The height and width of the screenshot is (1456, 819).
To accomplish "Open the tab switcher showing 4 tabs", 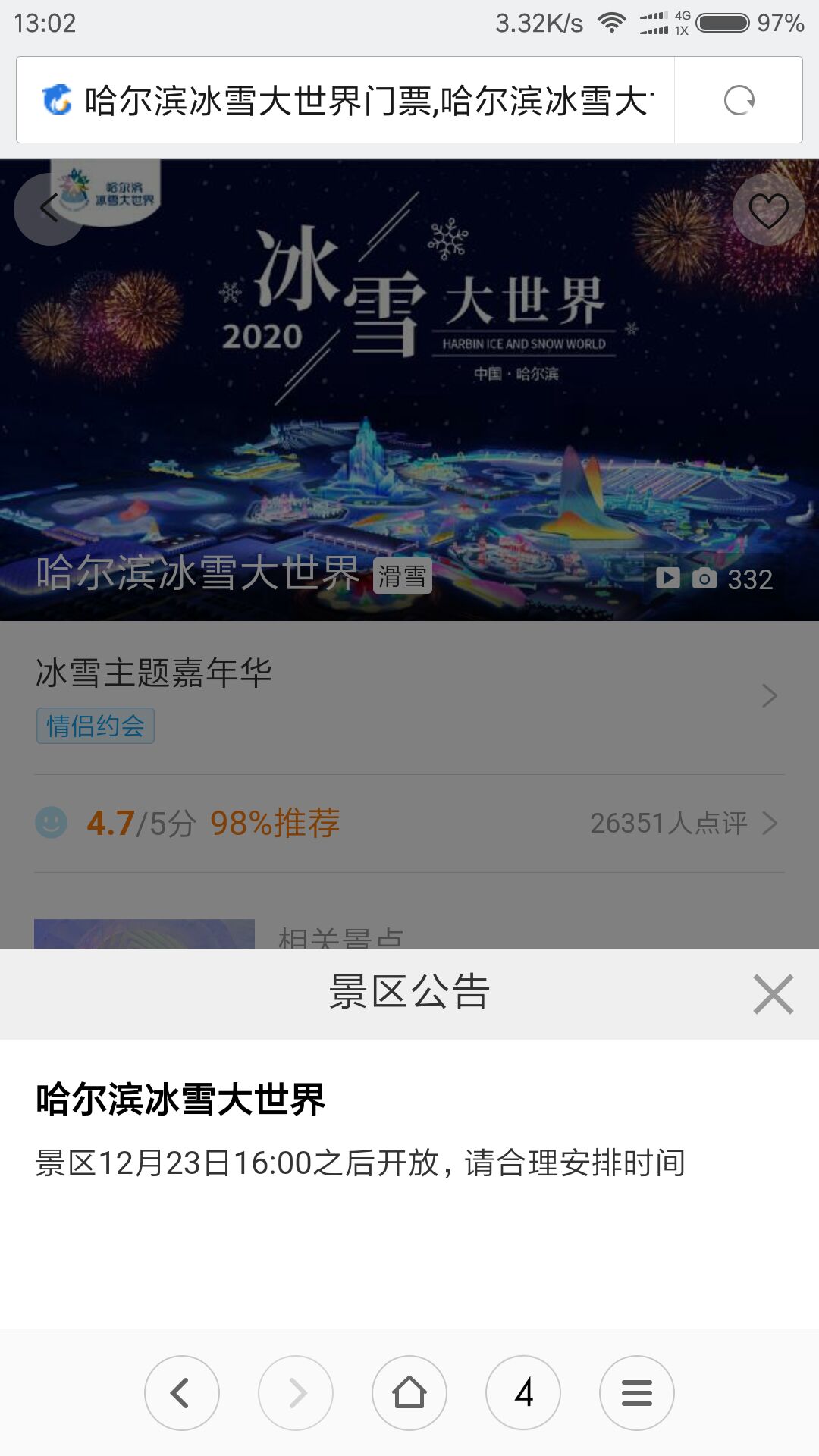I will click(523, 1393).
